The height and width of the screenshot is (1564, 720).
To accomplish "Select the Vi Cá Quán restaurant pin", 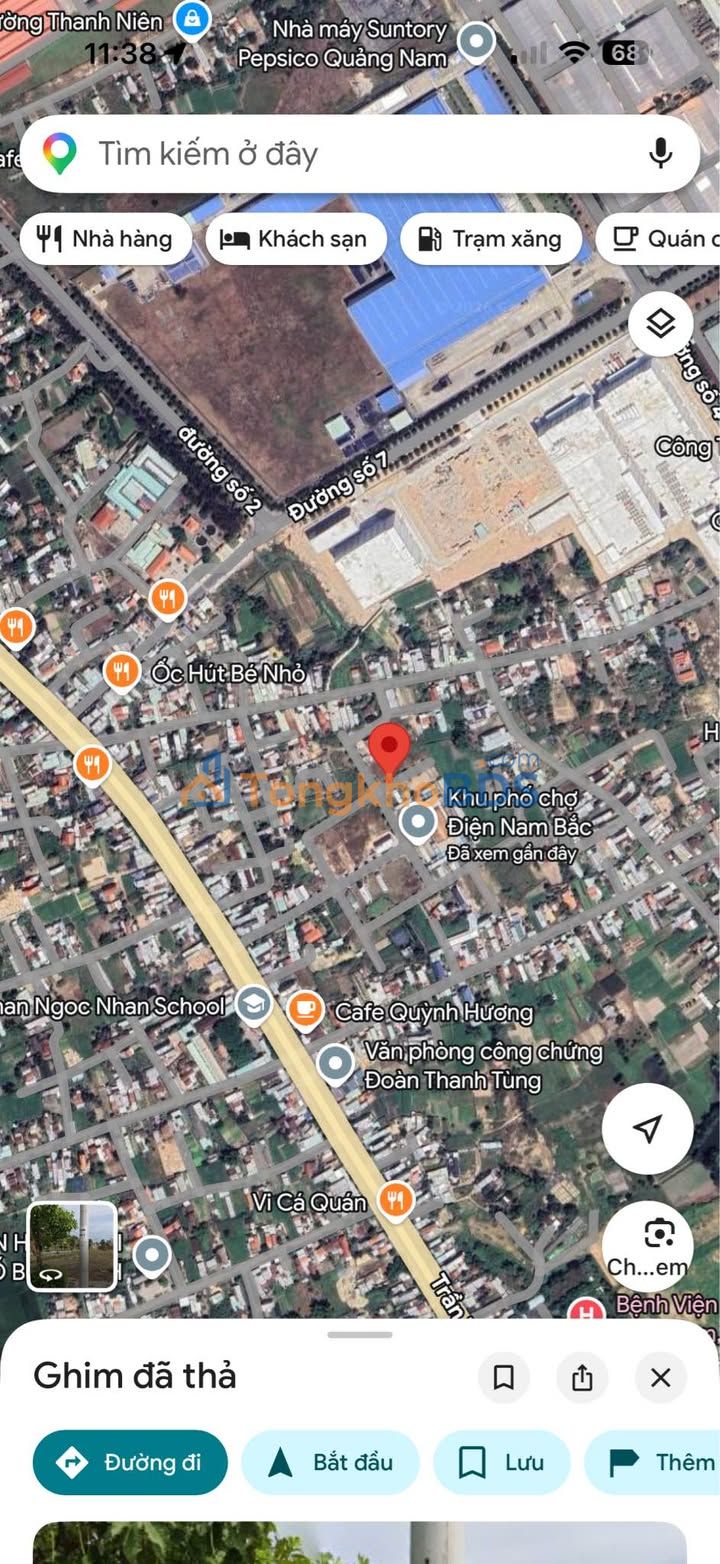I will [396, 1200].
